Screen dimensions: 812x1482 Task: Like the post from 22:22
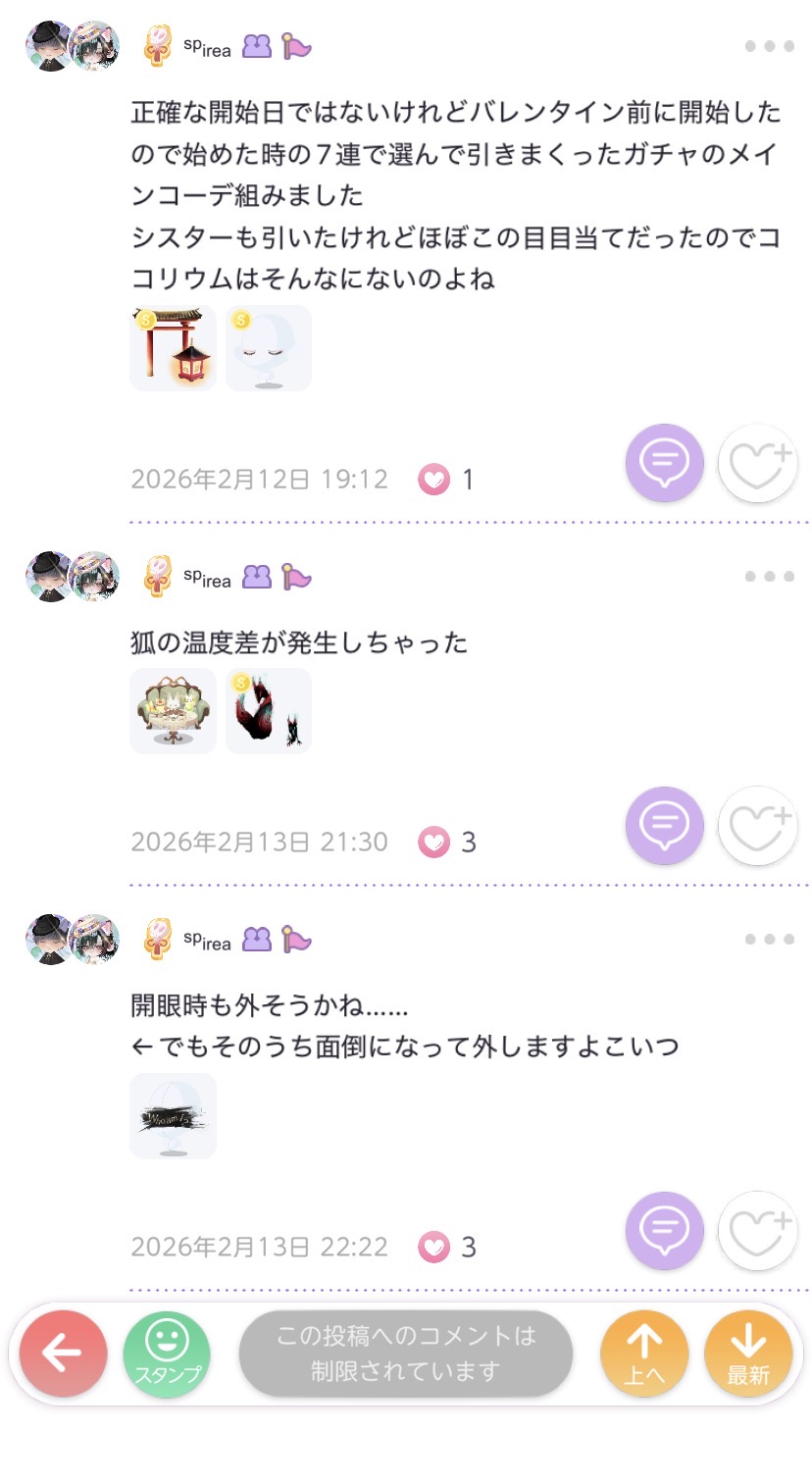(758, 1232)
